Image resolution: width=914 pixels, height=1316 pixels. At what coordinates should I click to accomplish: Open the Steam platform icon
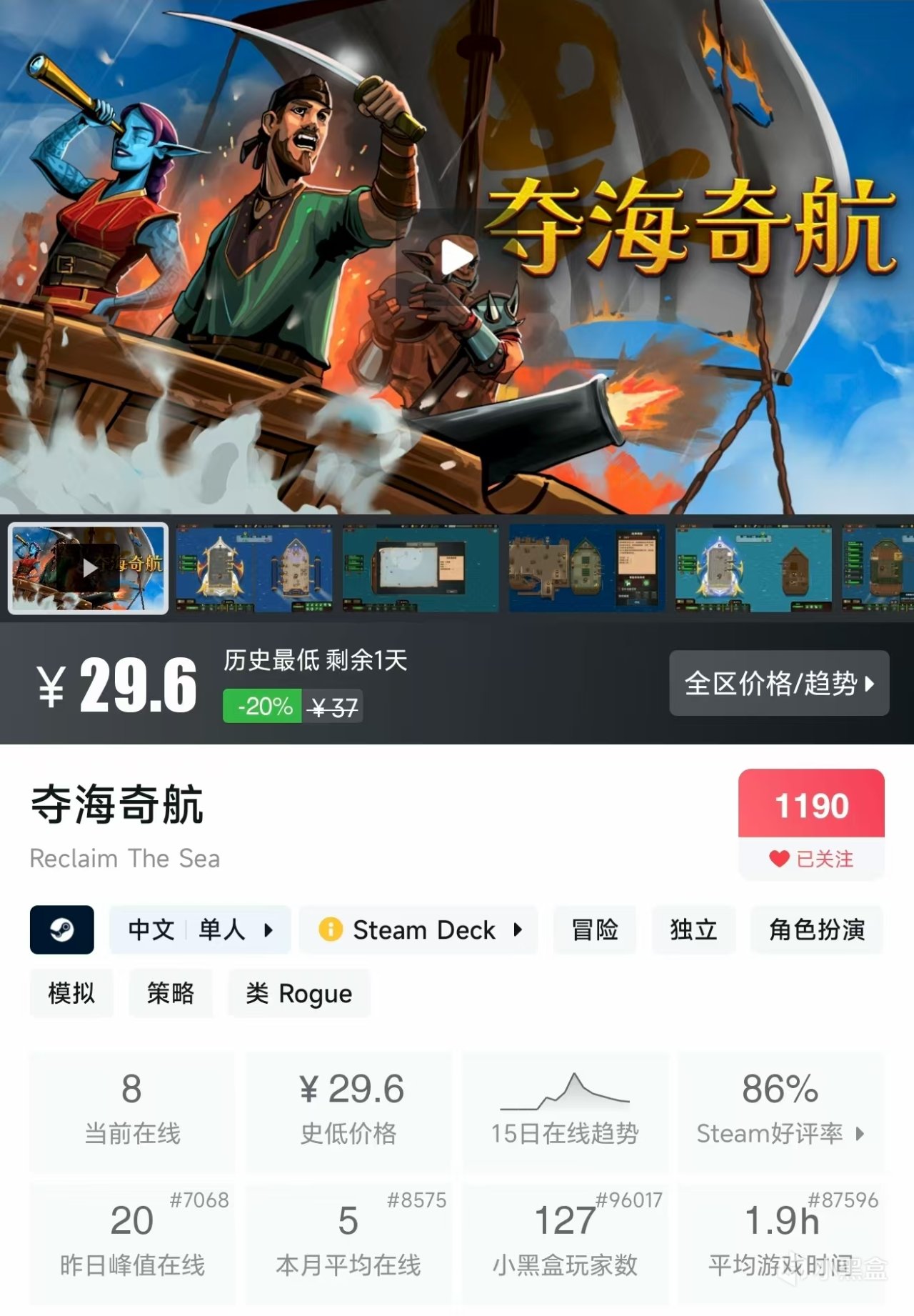tap(62, 929)
